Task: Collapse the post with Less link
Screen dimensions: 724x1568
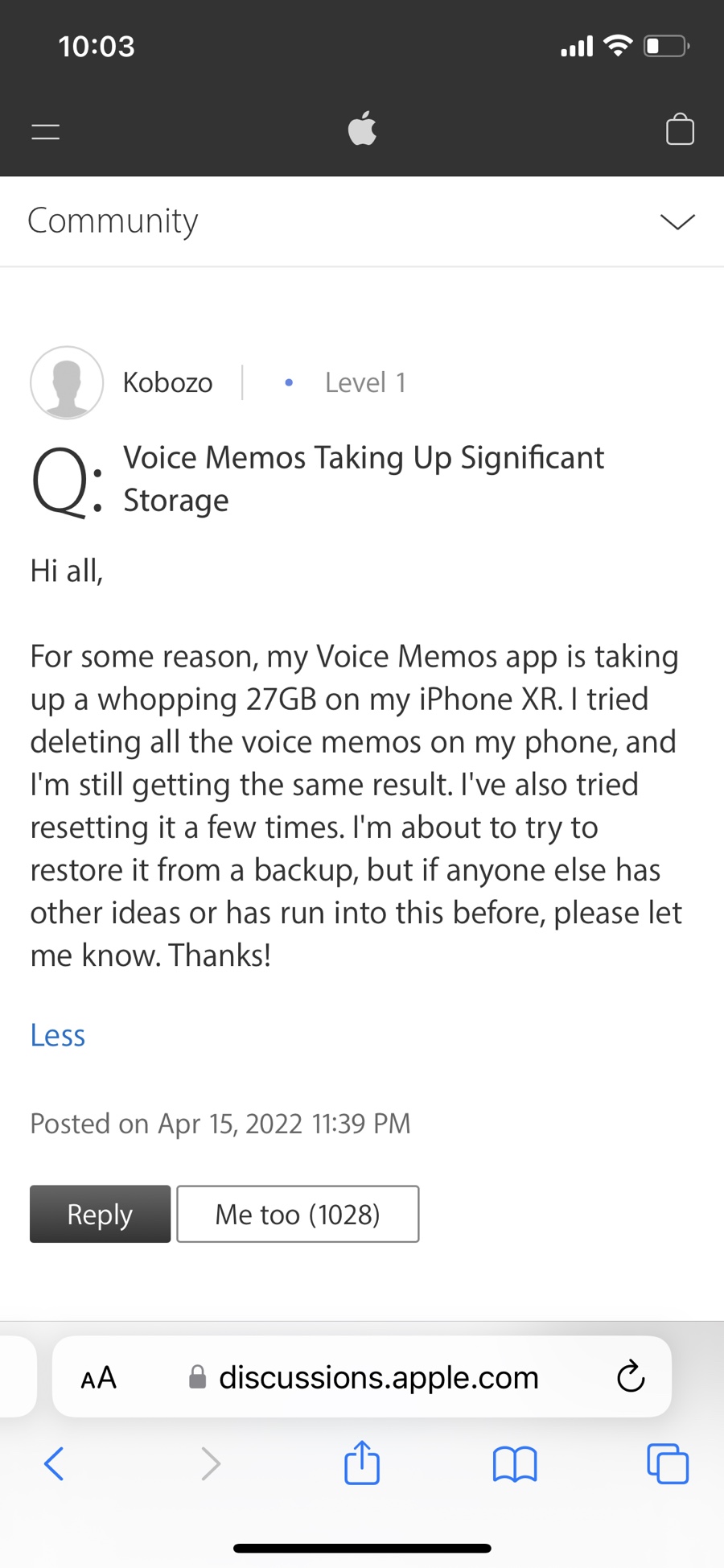Action: click(x=58, y=1035)
